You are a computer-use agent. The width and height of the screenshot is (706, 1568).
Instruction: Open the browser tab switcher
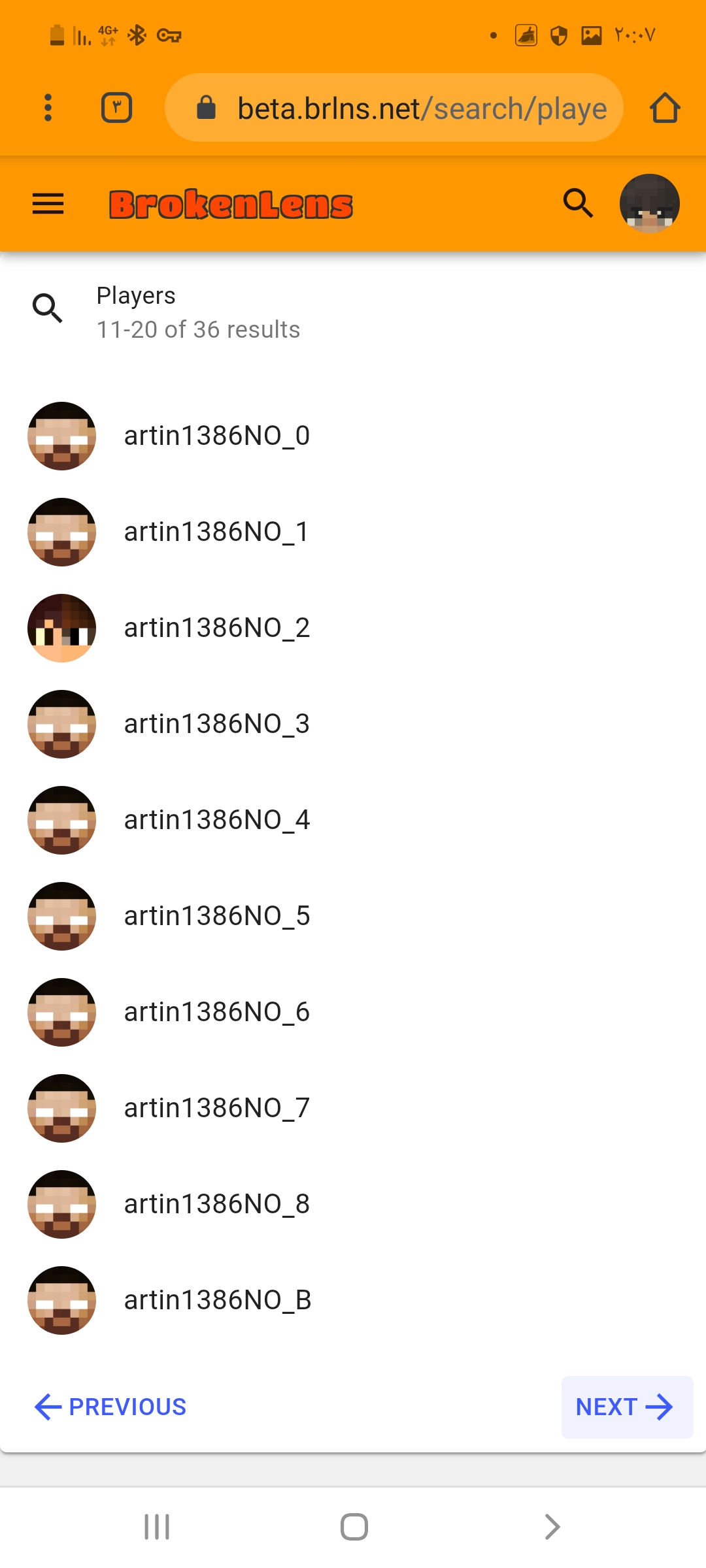click(x=117, y=108)
